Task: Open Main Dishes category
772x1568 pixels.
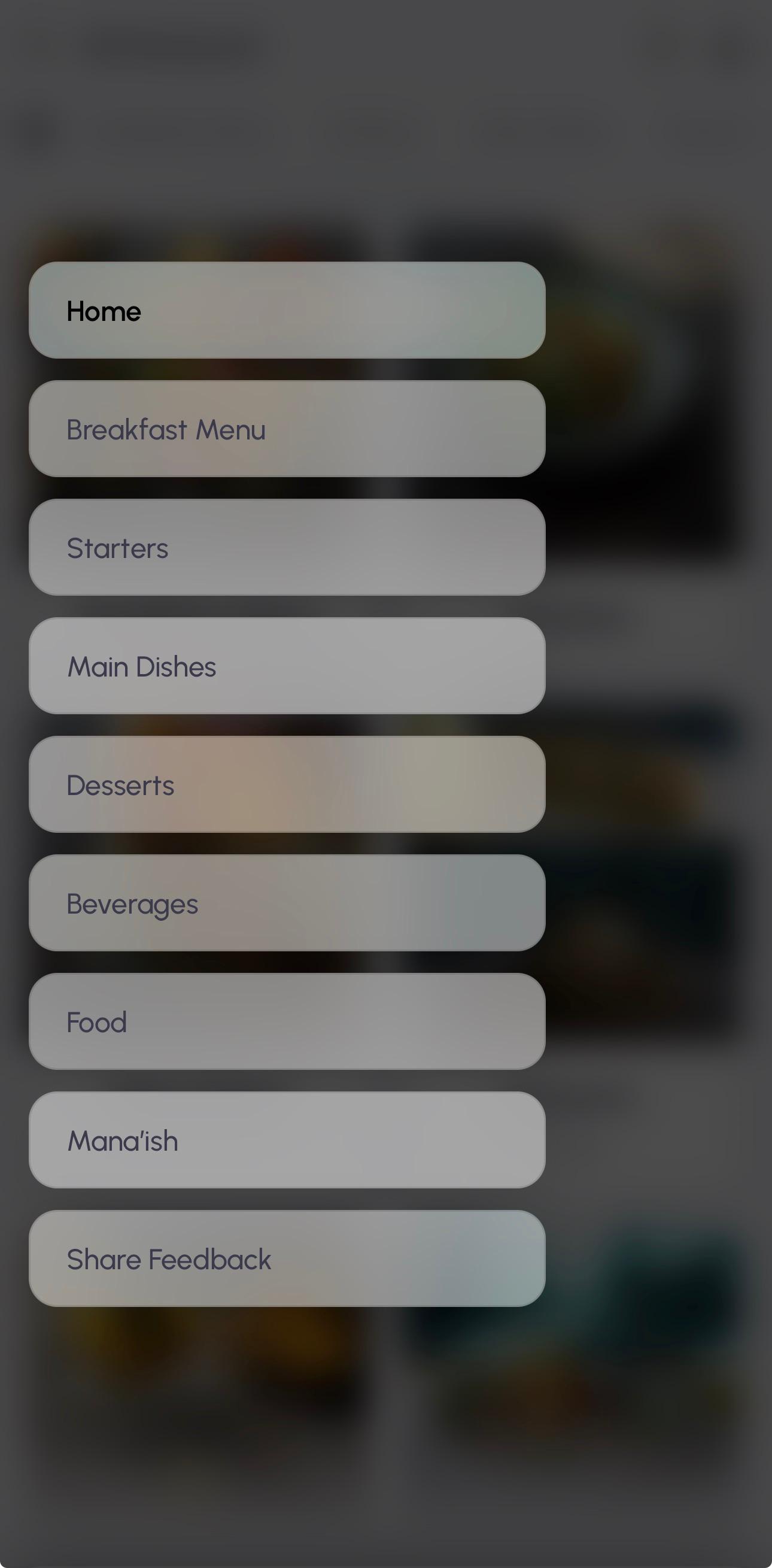Action: pos(287,666)
